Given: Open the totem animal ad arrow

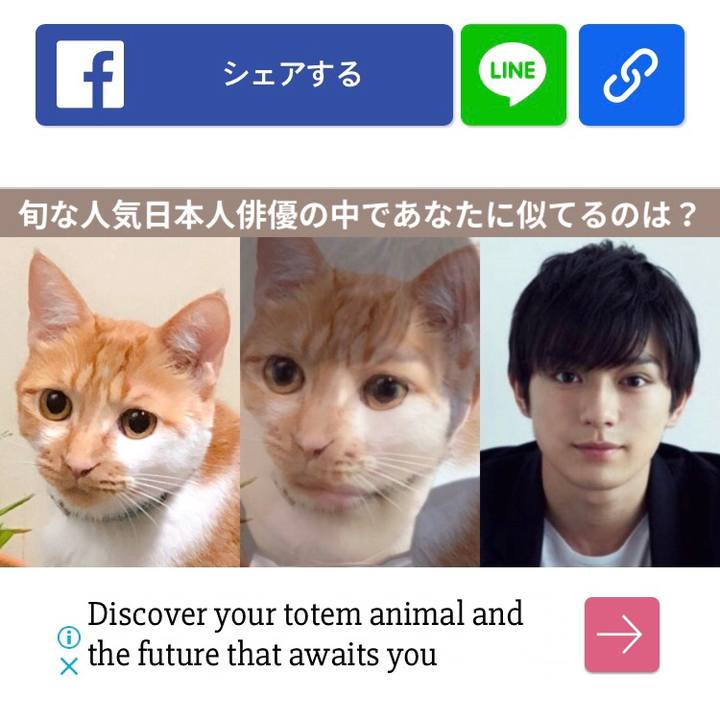Looking at the screenshot, I should 622,634.
